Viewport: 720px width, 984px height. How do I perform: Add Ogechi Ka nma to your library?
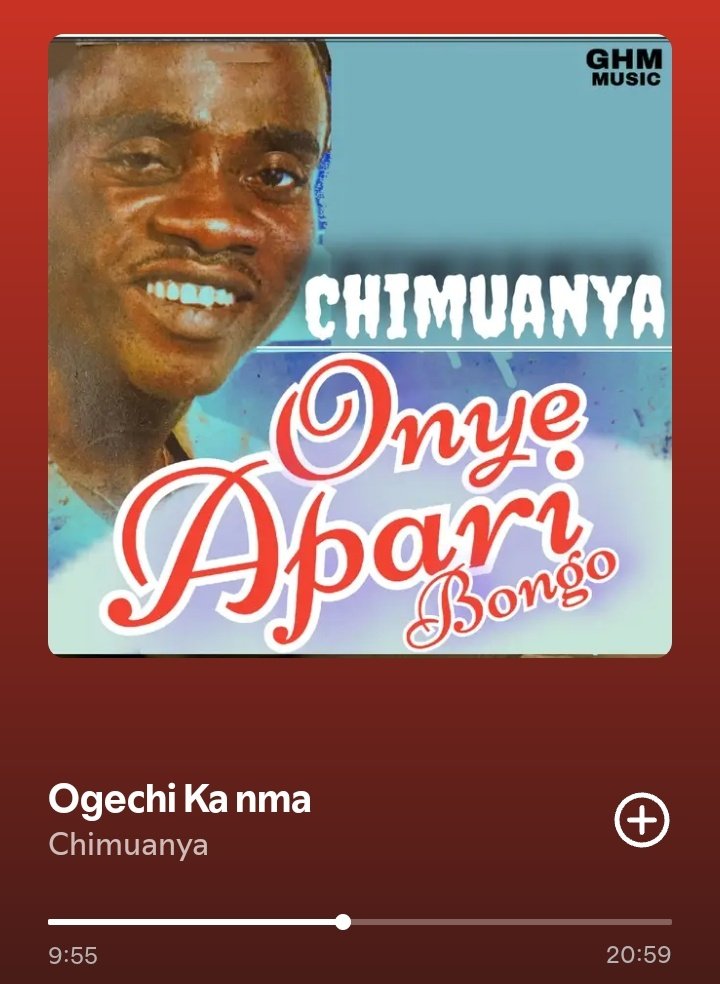coord(641,821)
